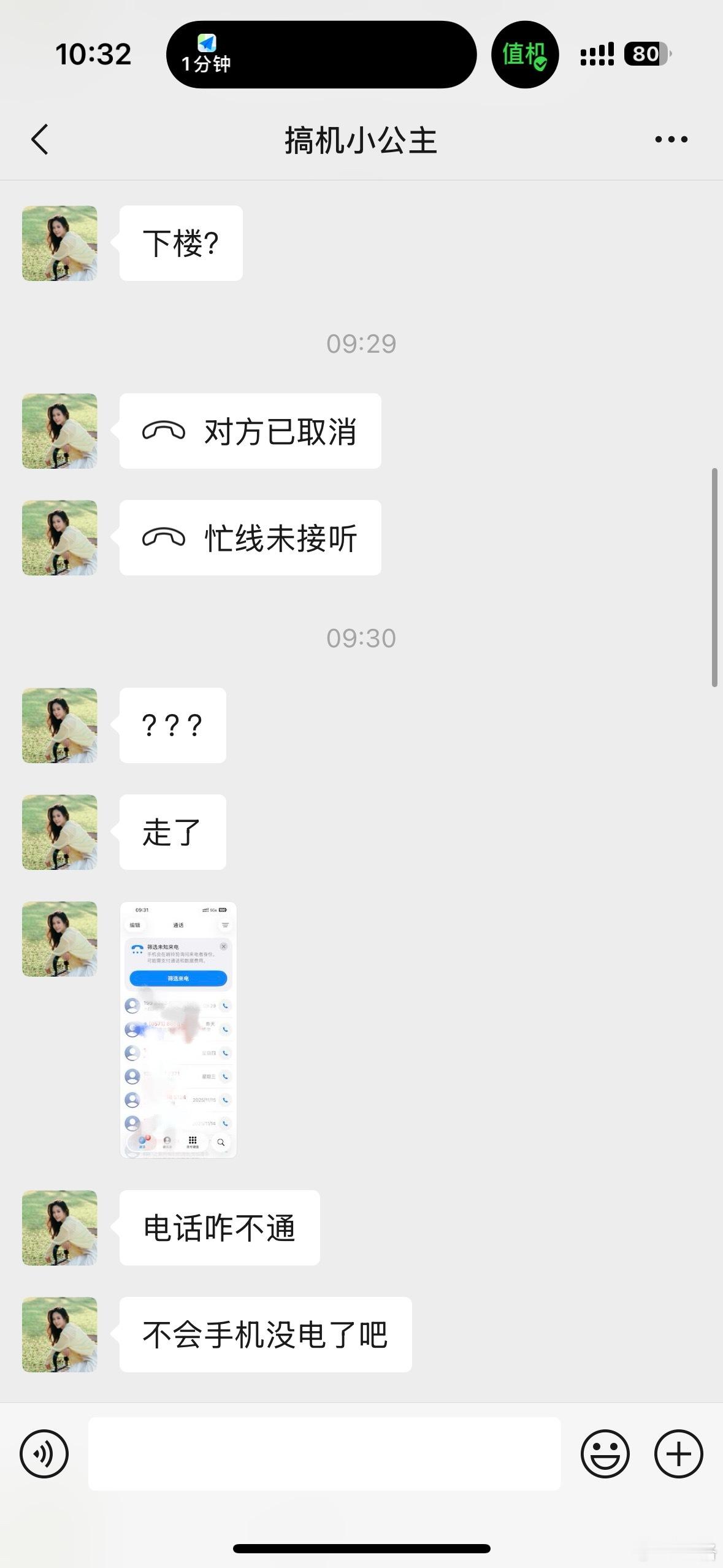The height and width of the screenshot is (1568, 723).
Task: Tap the cellular signal bars indicator
Action: 596,54
